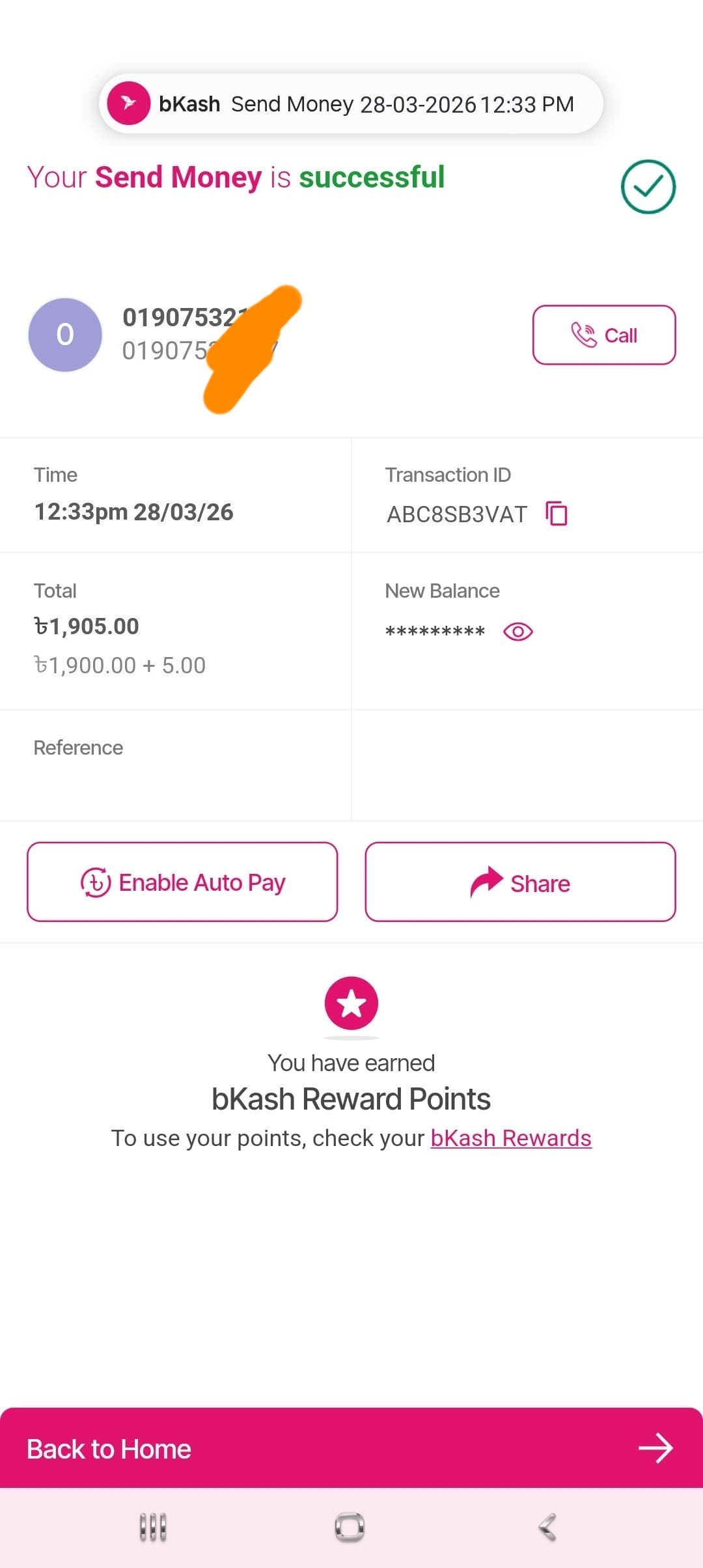This screenshot has height=1568, width=703.
Task: Tap the system back button
Action: (547, 1527)
